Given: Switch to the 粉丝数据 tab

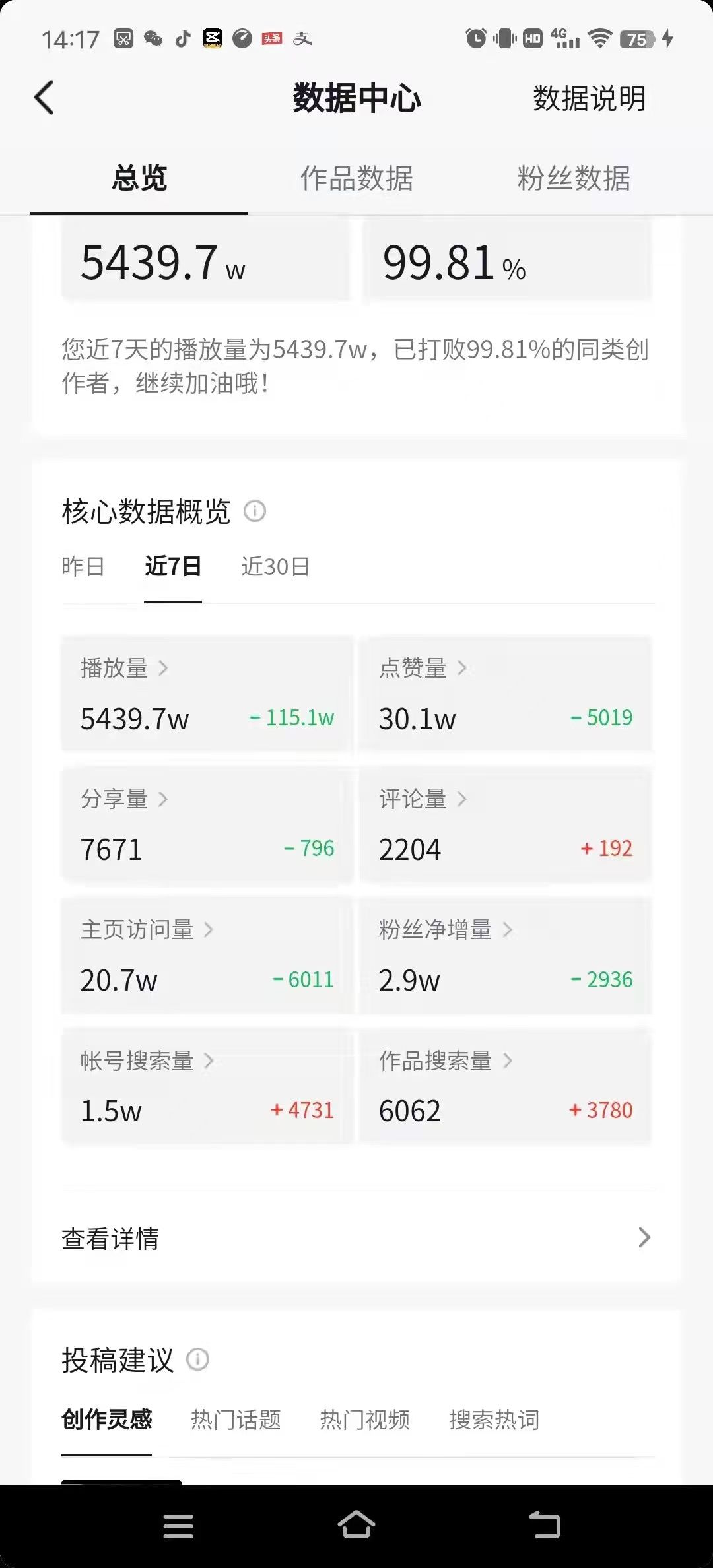Looking at the screenshot, I should (x=574, y=179).
